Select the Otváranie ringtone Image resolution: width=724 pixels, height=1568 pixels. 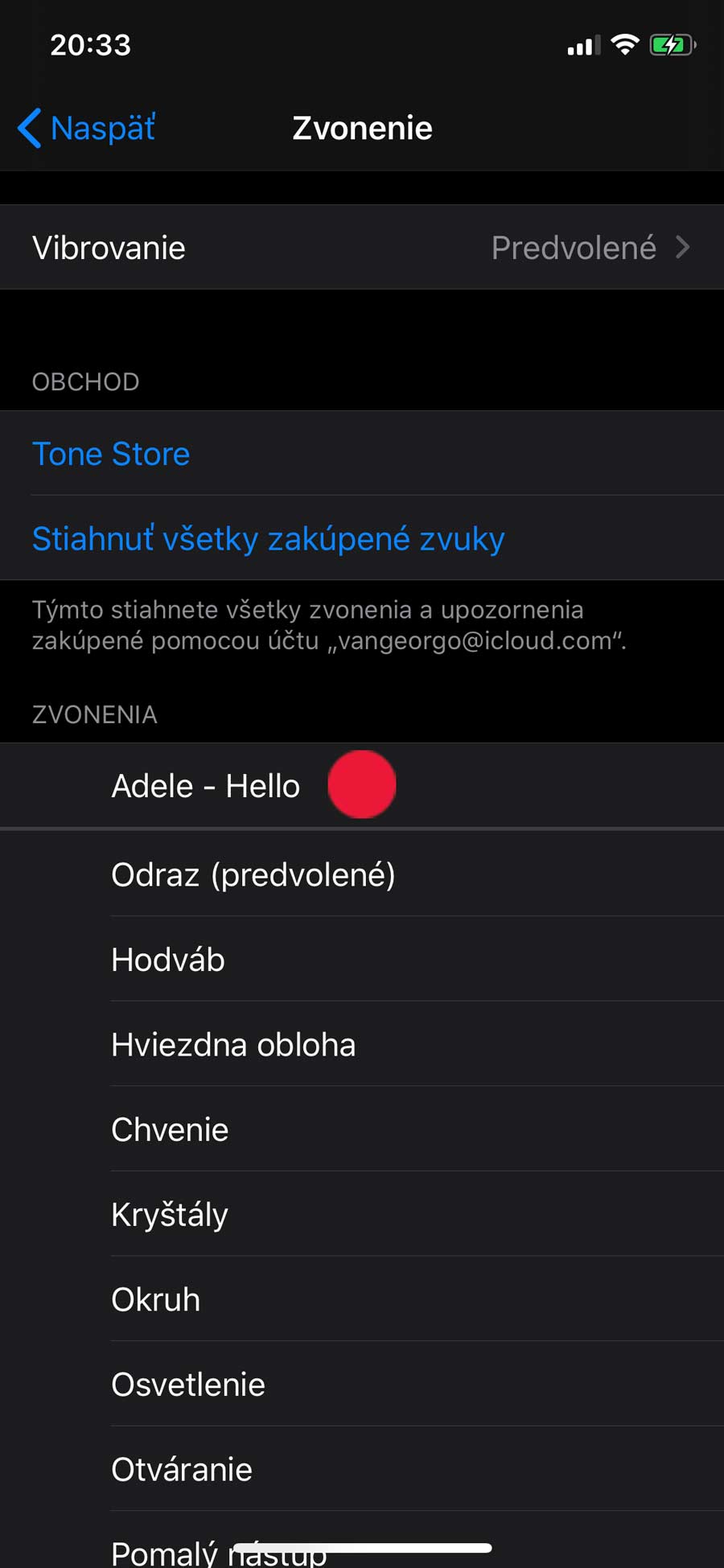tap(362, 1469)
